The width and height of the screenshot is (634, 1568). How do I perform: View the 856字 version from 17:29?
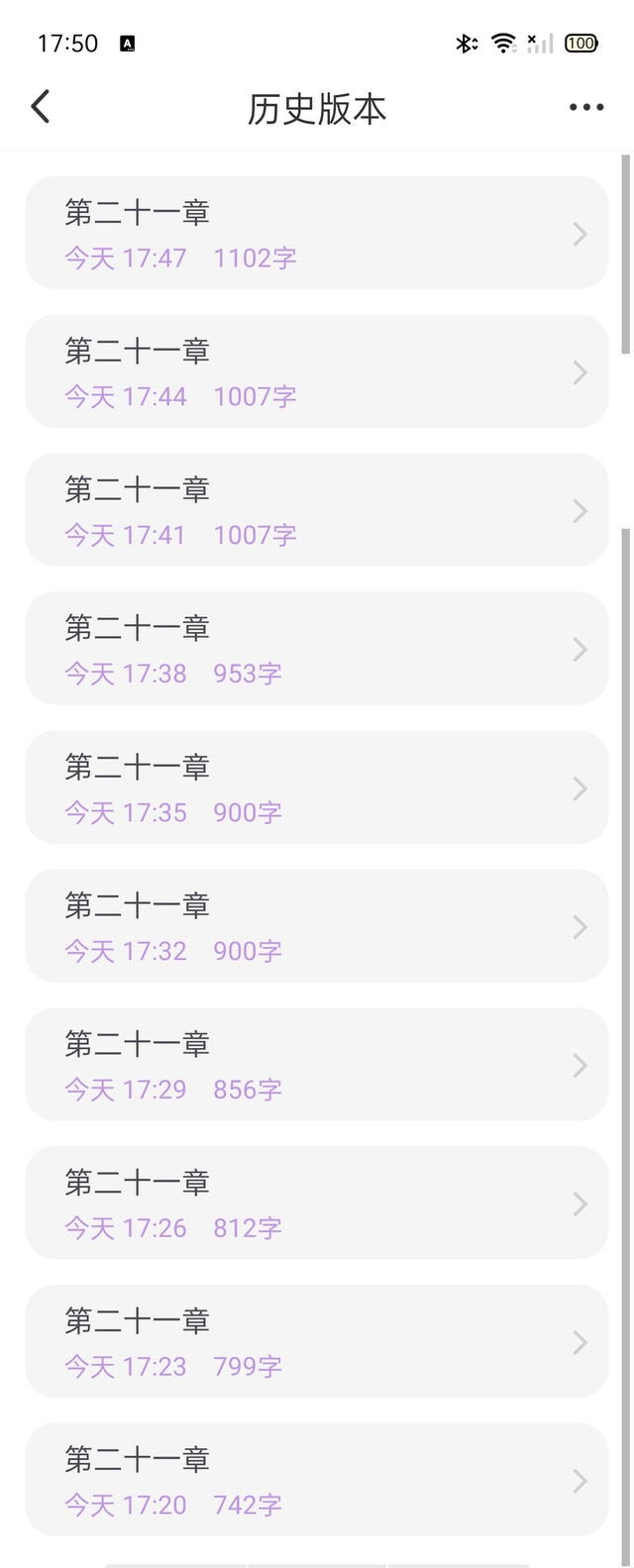tap(316, 1066)
